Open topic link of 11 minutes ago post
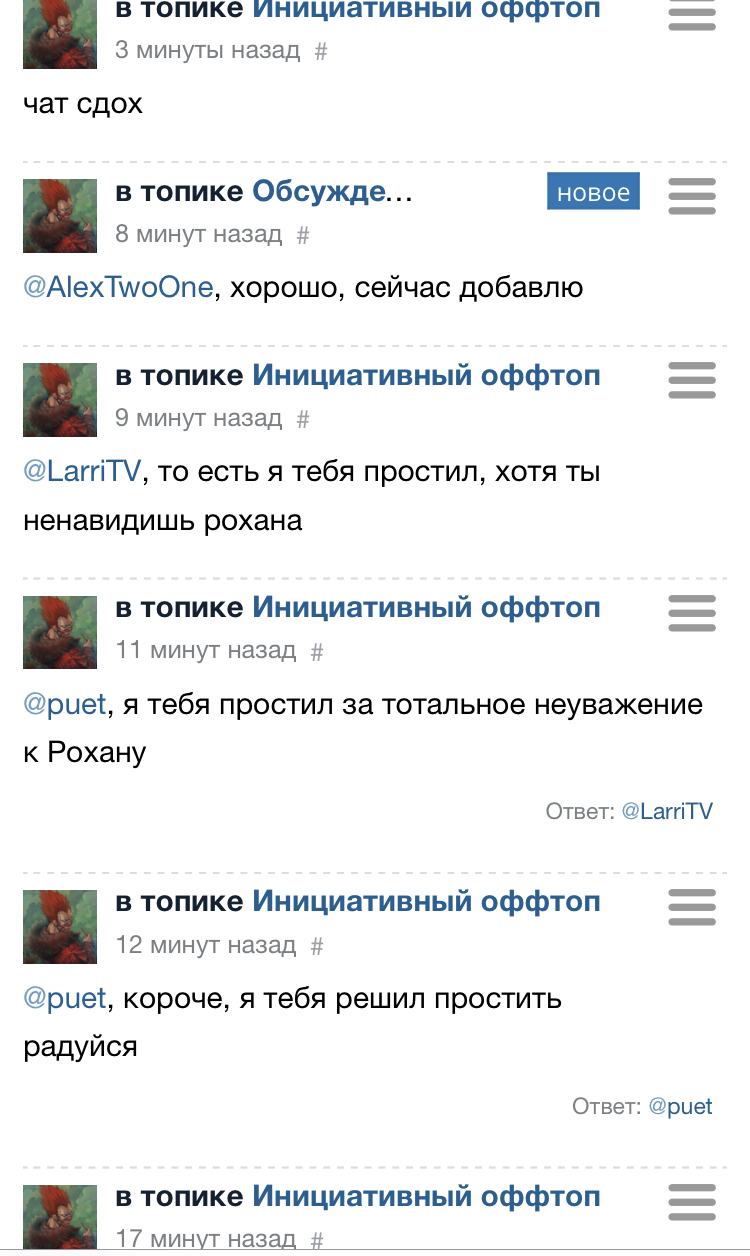The height and width of the screenshot is (1256, 750). click(426, 607)
